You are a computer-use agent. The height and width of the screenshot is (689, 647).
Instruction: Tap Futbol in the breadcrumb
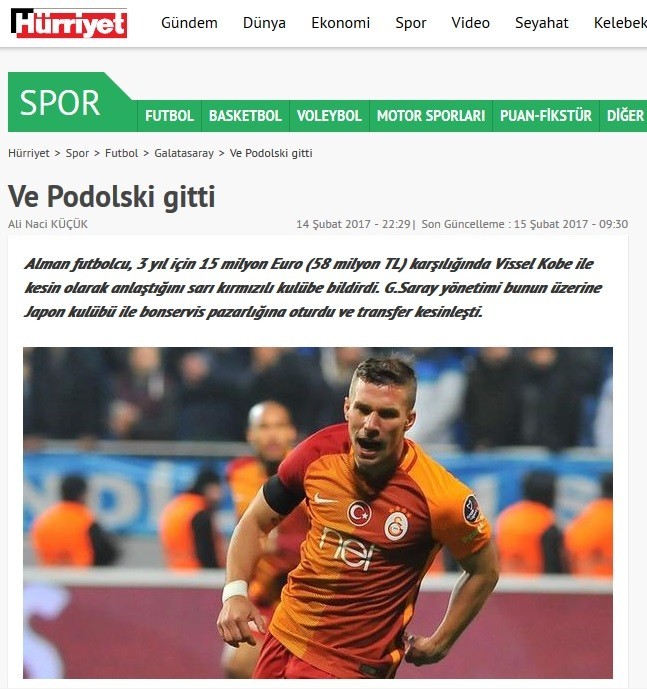pyautogui.click(x=122, y=154)
